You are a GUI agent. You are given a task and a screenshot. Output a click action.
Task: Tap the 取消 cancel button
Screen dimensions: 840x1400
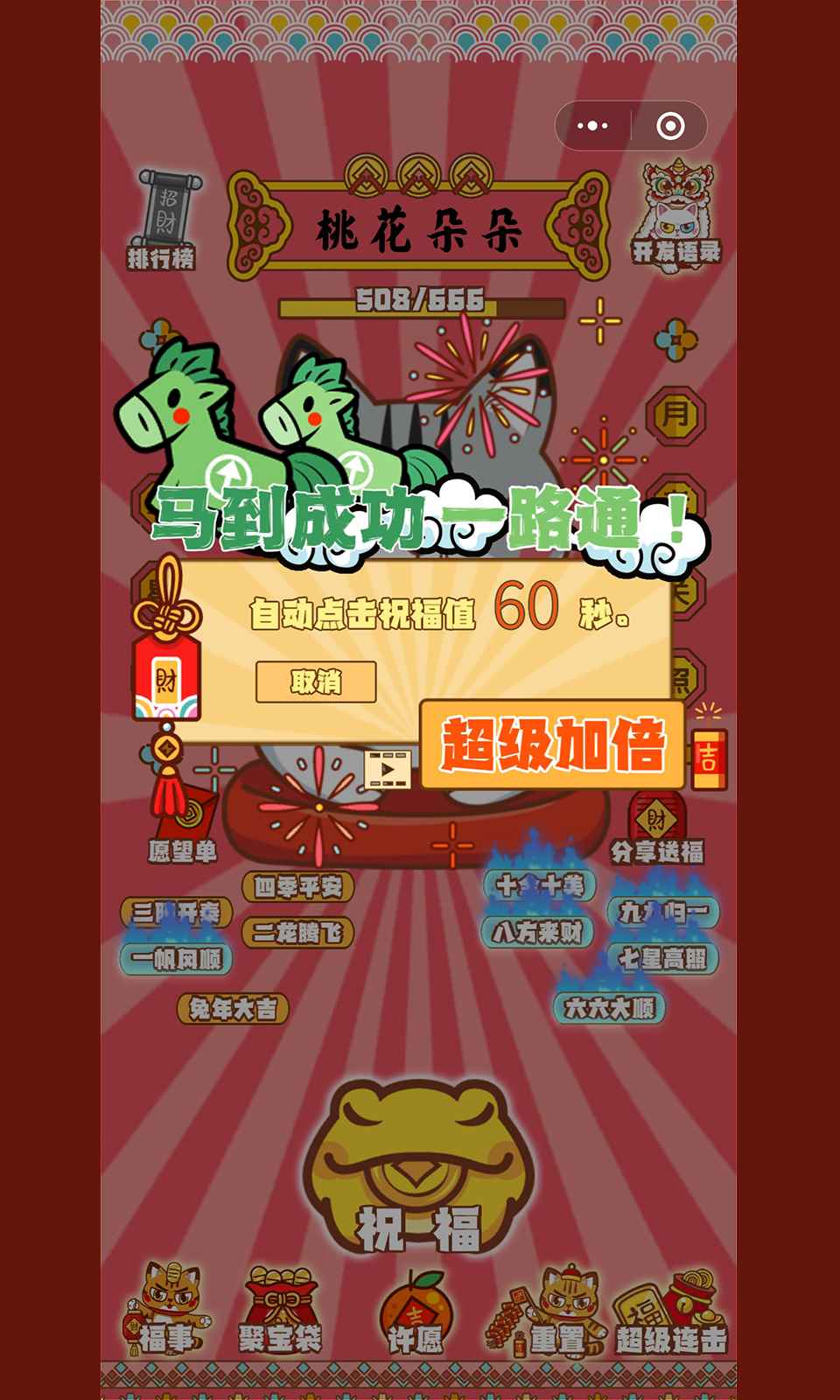(x=316, y=682)
